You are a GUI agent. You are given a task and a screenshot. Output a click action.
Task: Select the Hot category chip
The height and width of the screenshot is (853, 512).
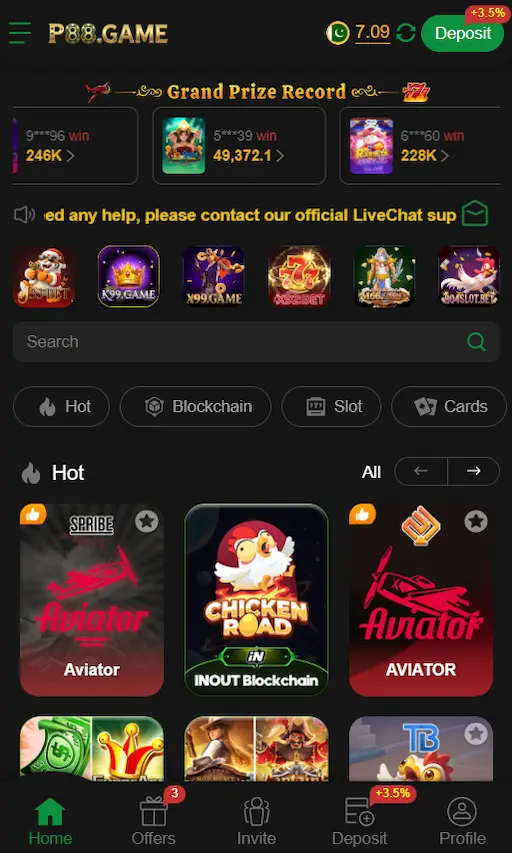click(61, 406)
